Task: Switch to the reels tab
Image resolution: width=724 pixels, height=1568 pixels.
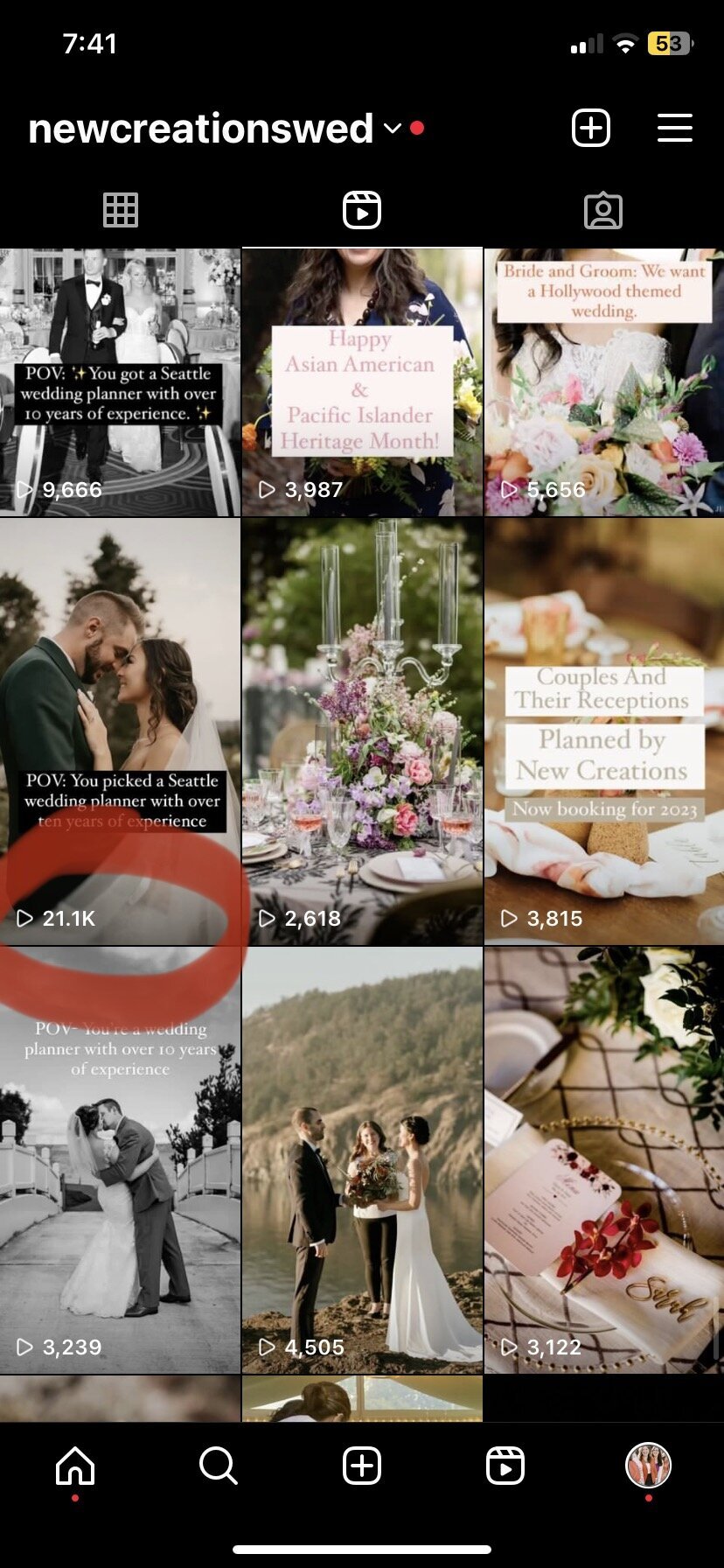Action: (x=362, y=210)
